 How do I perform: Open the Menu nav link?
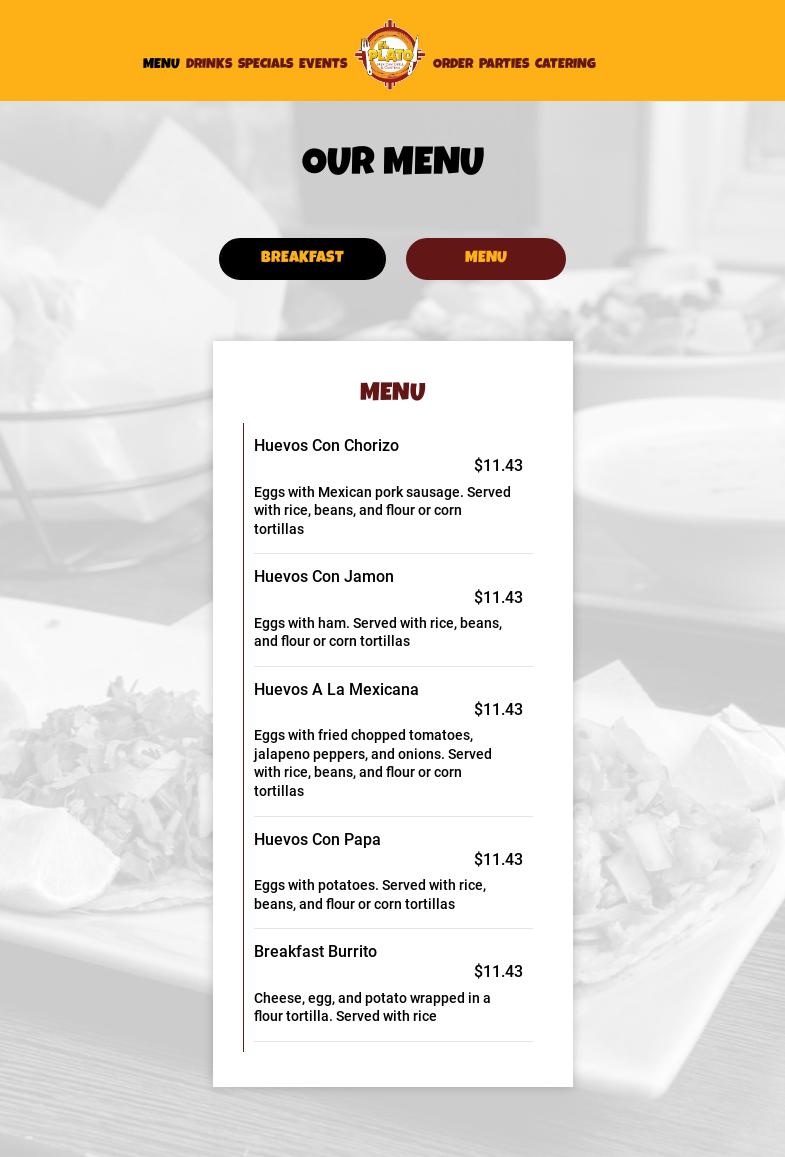click(161, 64)
